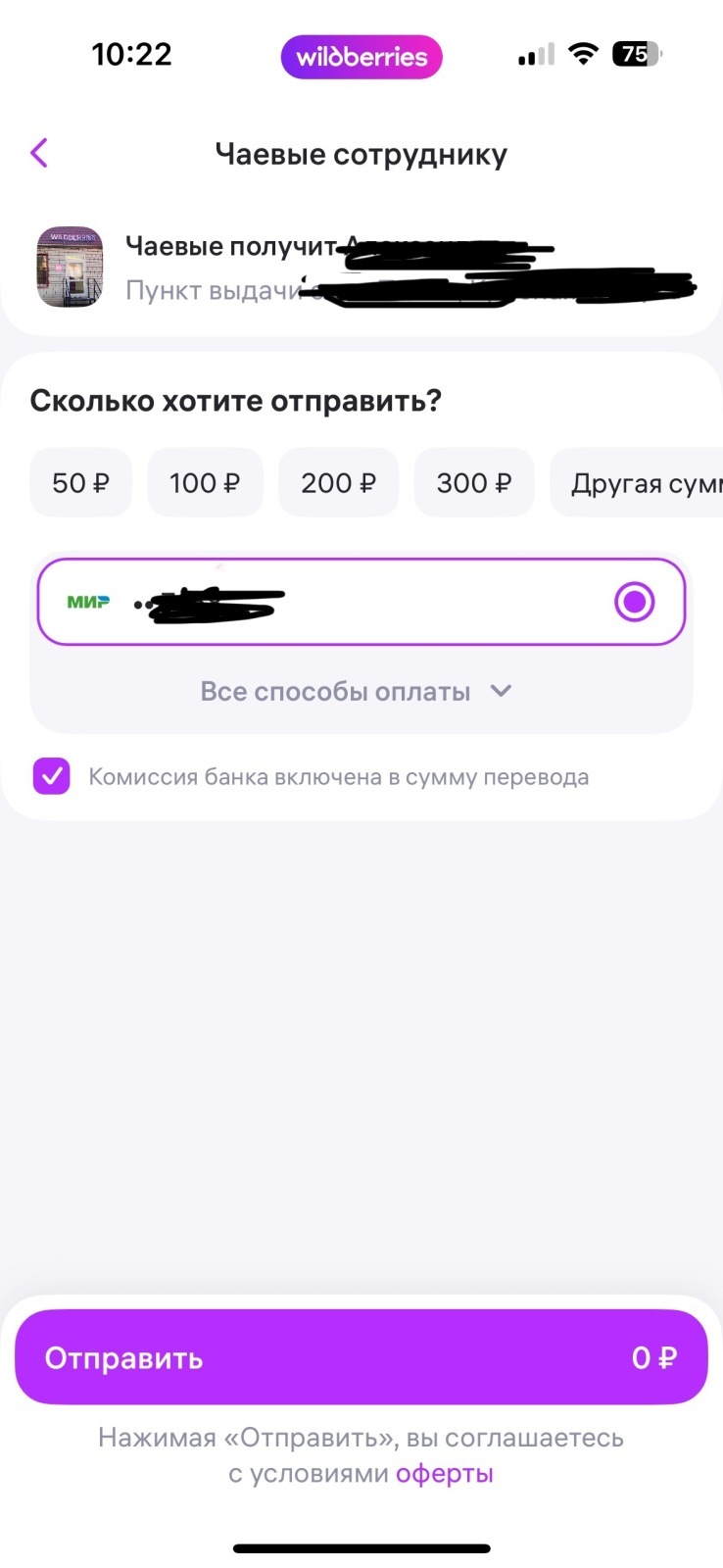Select the 300 ₽ tip chip

point(474,482)
